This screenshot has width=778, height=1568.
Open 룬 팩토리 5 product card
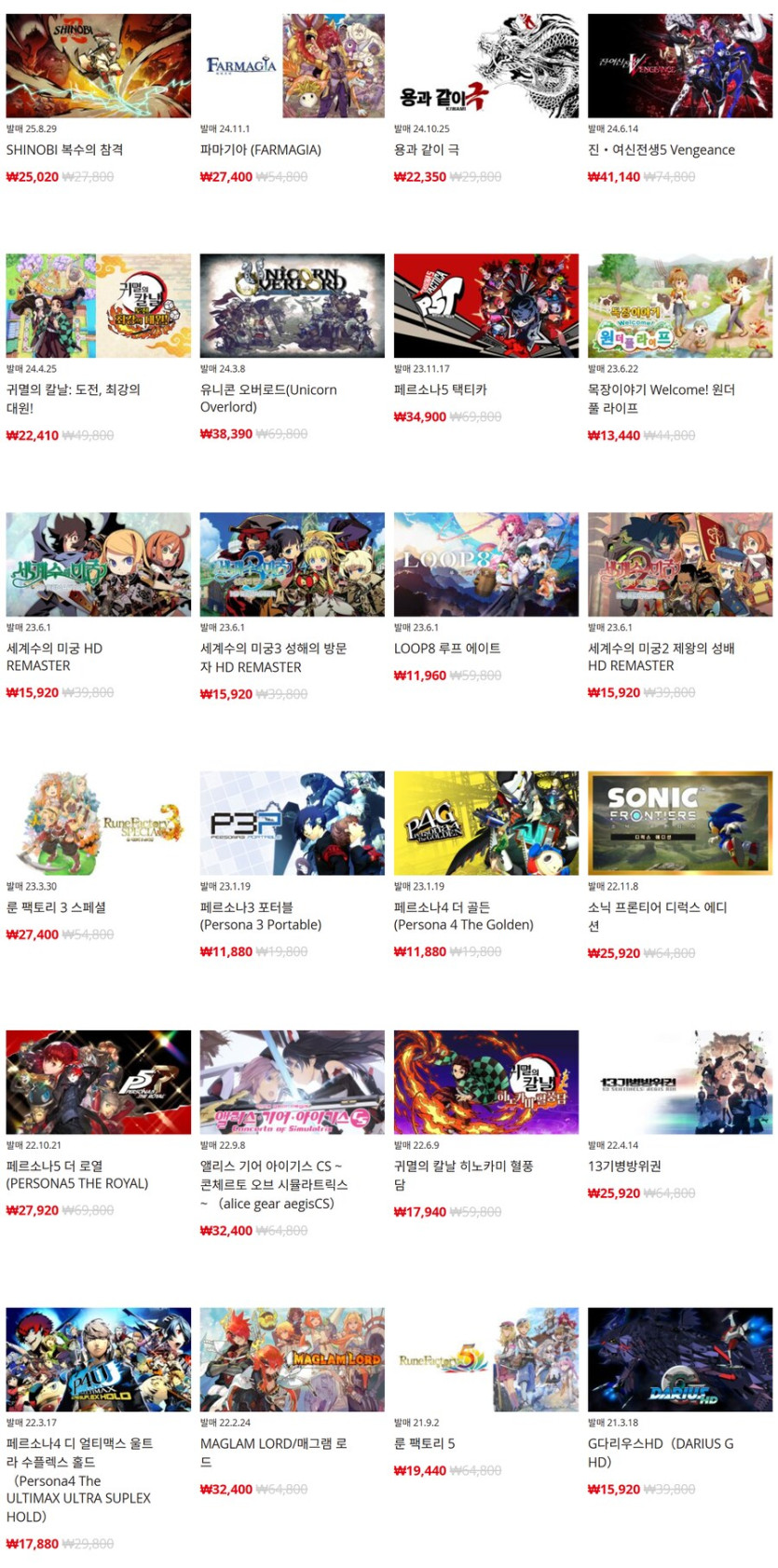485,1358
